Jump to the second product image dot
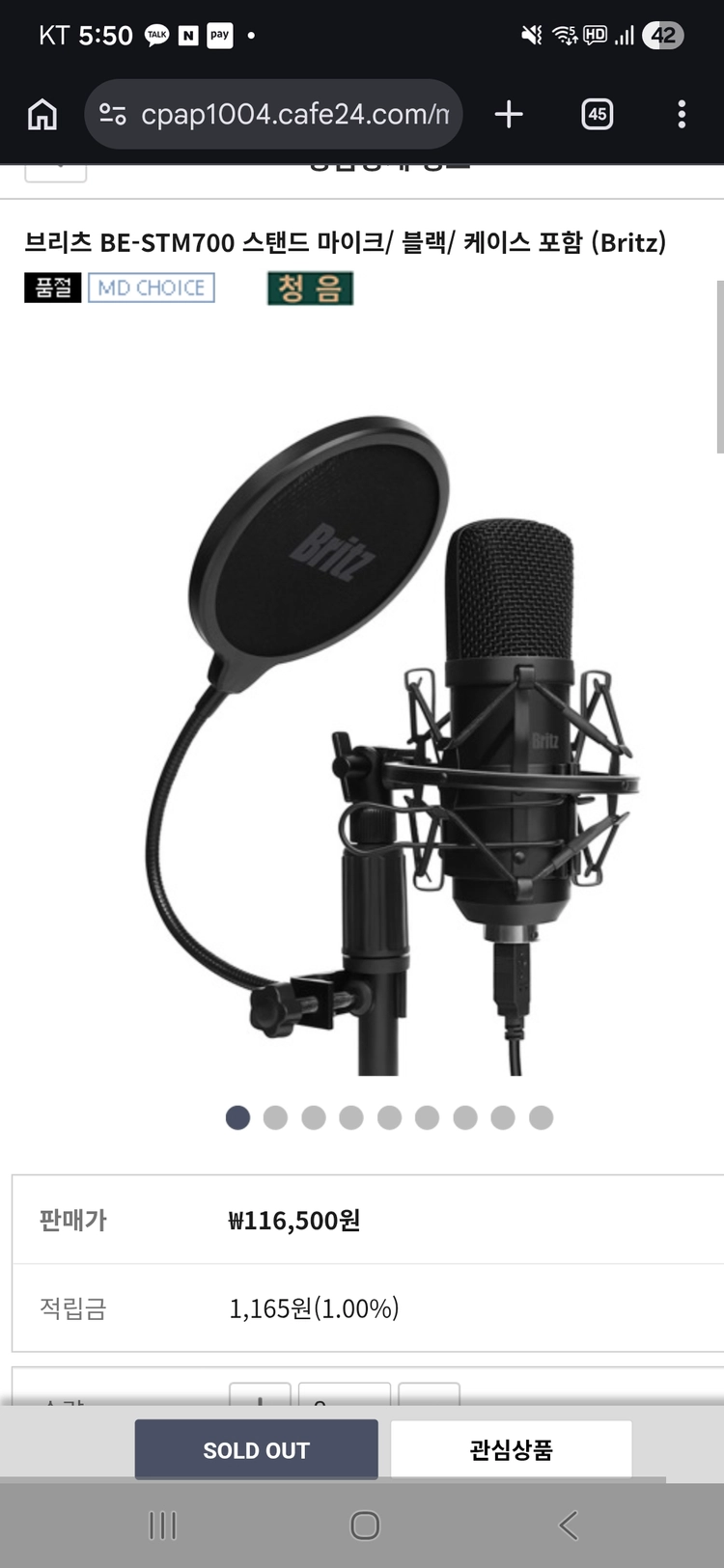Image resolution: width=724 pixels, height=1568 pixels. point(275,1117)
